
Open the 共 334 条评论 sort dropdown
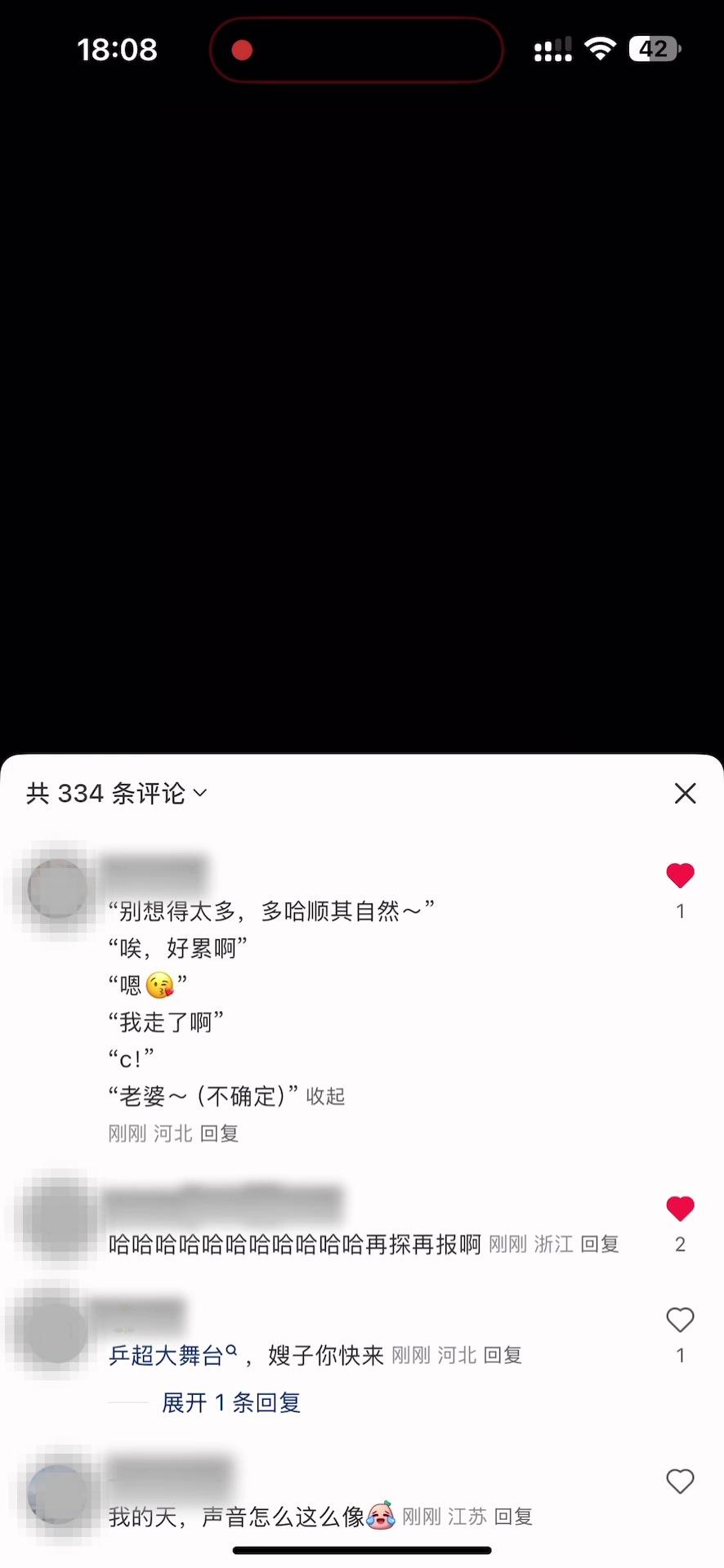[116, 793]
